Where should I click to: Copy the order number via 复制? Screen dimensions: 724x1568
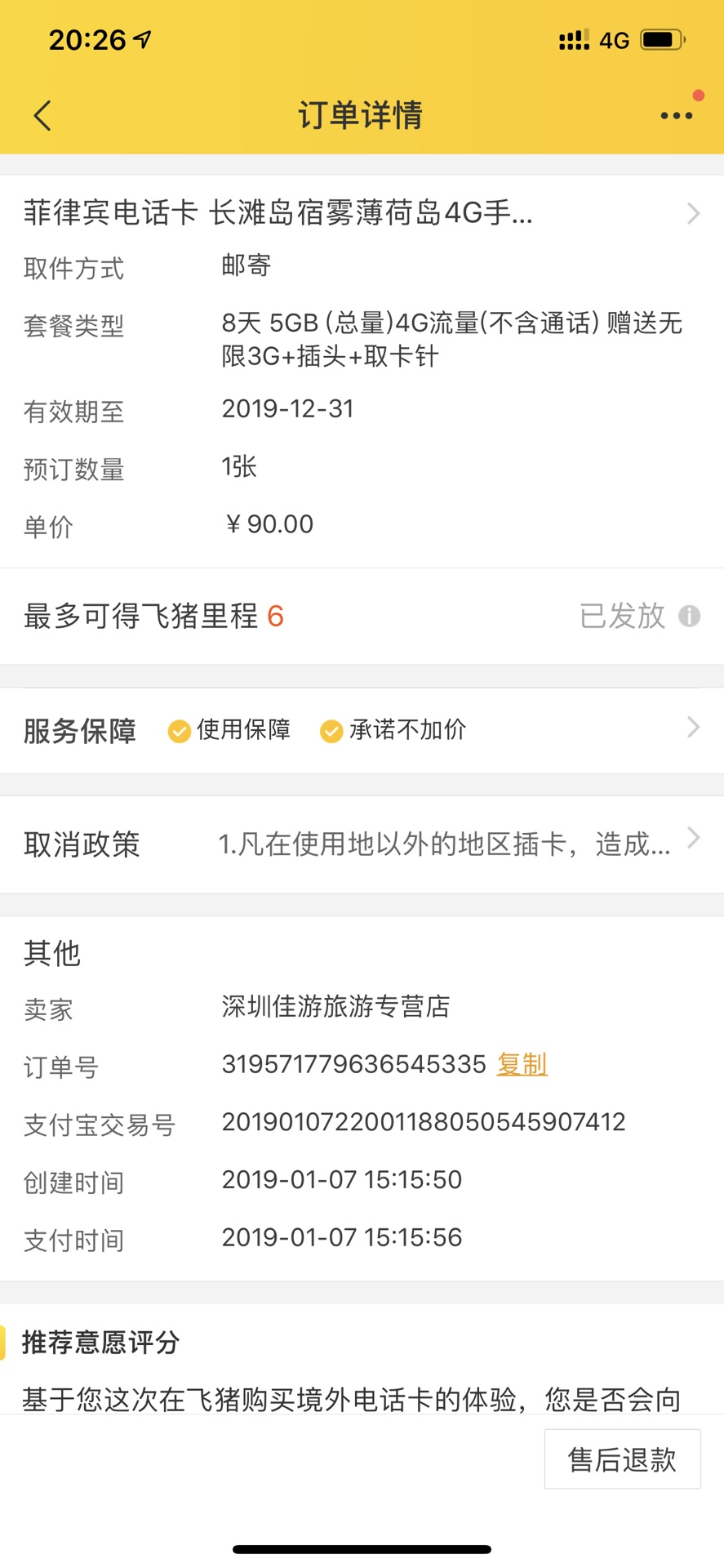click(x=522, y=1064)
